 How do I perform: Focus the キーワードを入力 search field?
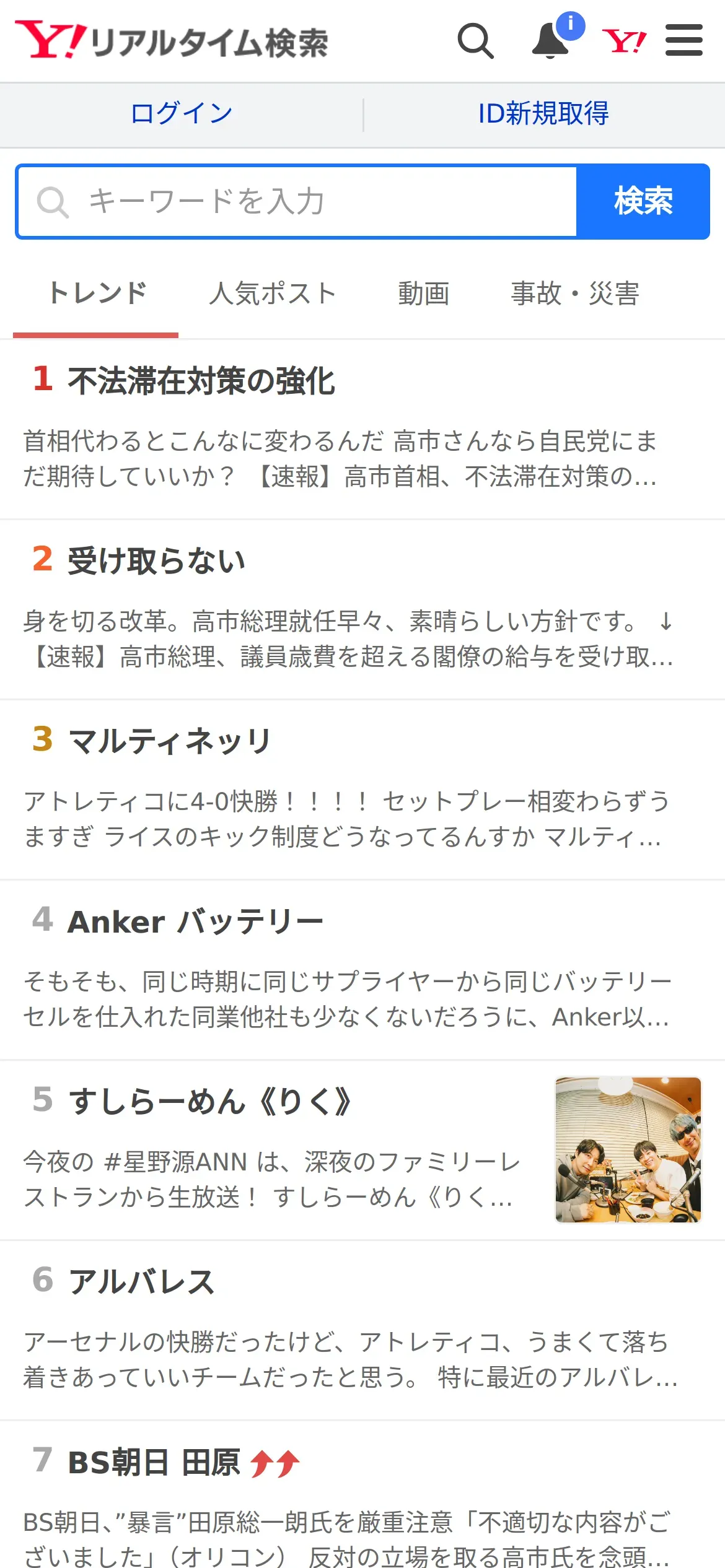point(297,201)
